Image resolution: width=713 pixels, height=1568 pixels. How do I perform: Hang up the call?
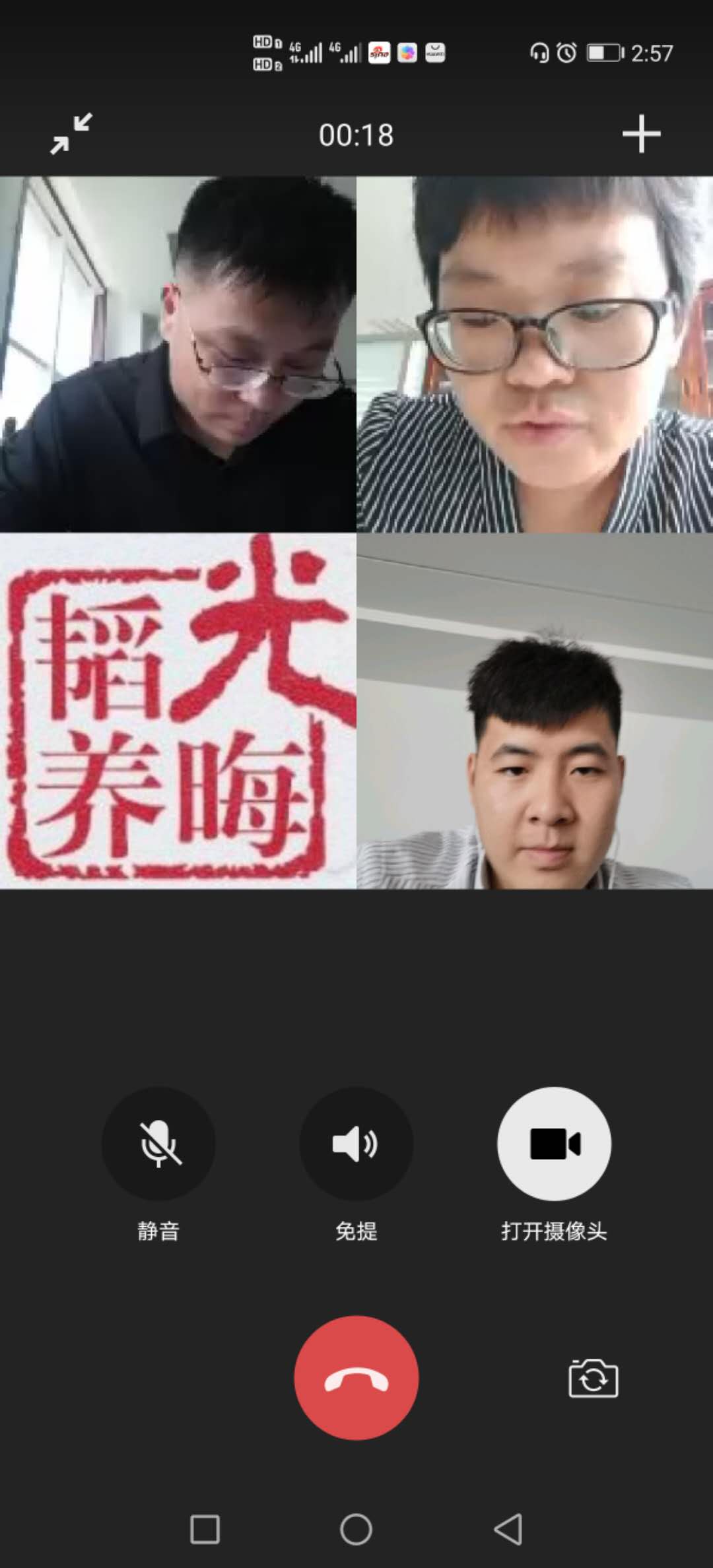(356, 1378)
